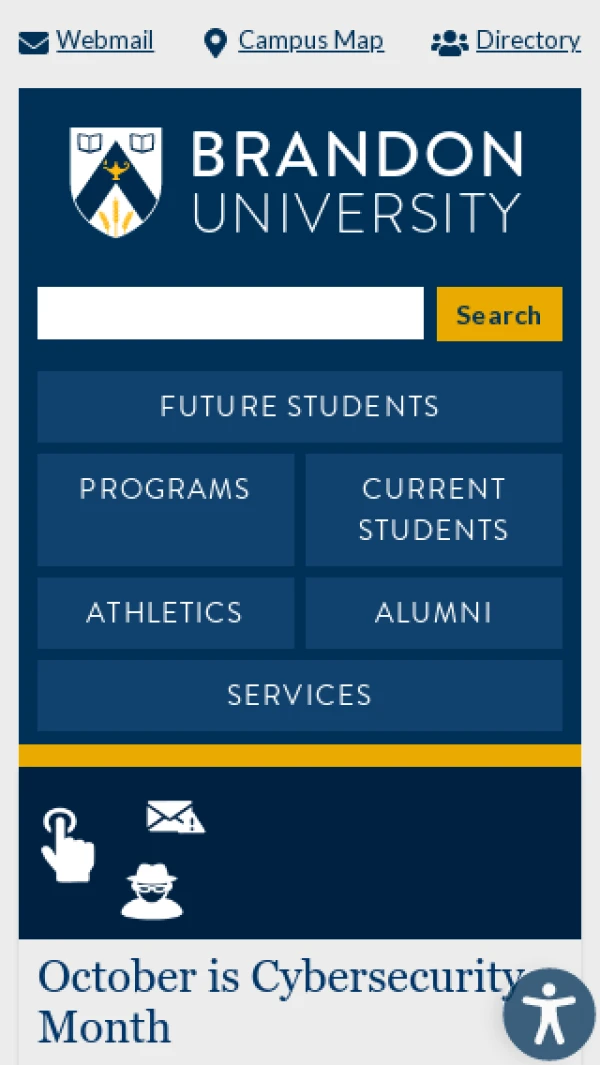The width and height of the screenshot is (600, 1065).
Task: Open the Athletics page
Action: 165,613
